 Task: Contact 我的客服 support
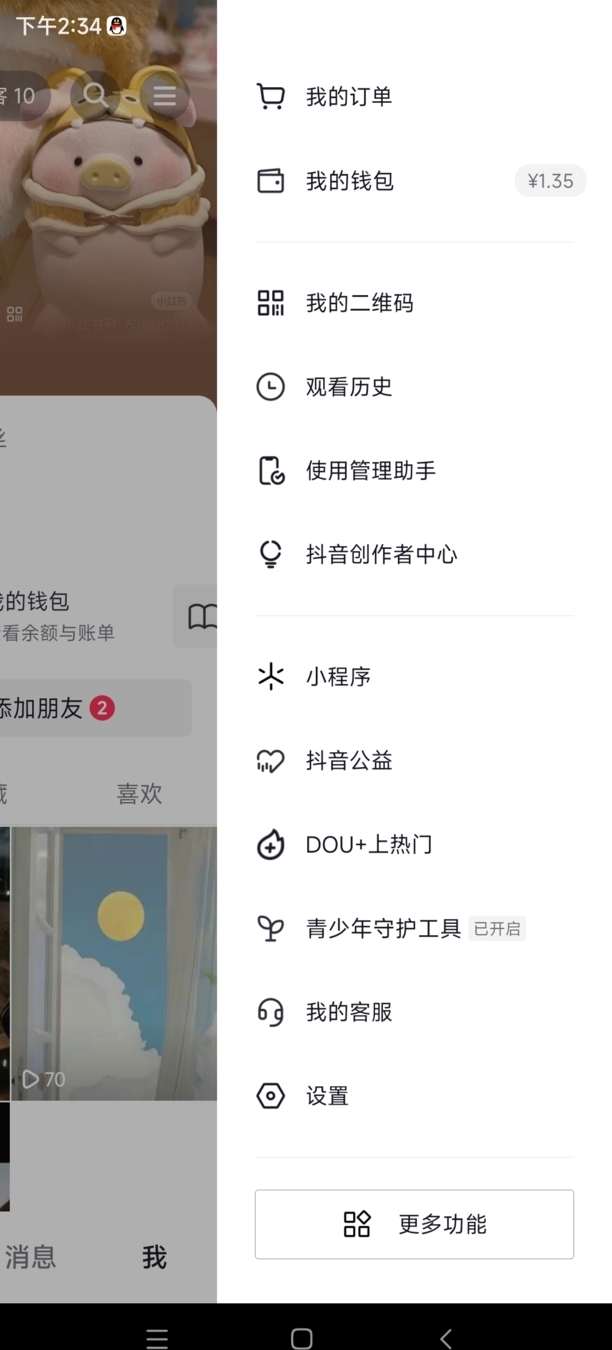click(348, 1012)
